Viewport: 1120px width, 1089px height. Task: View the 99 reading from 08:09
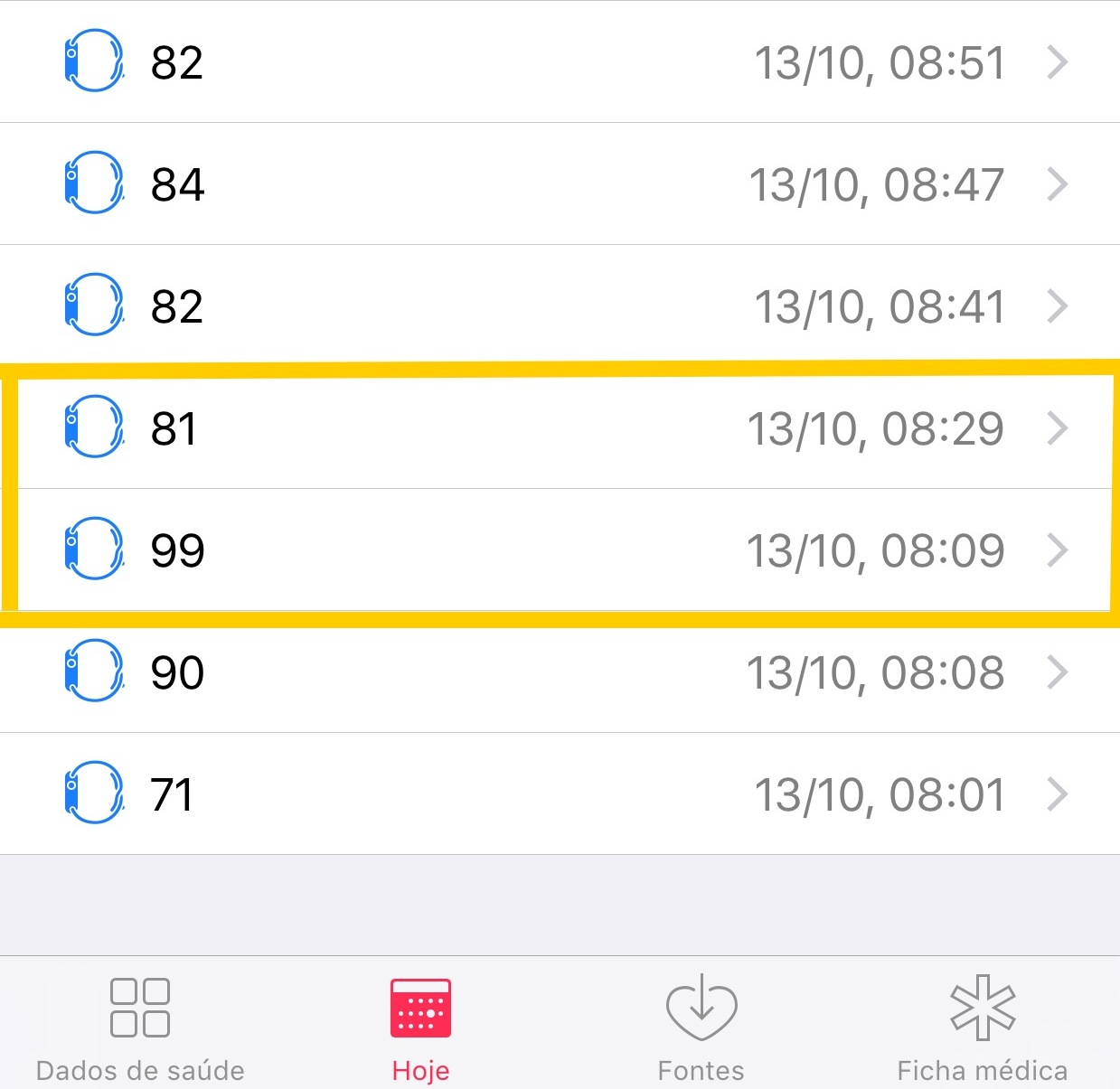click(x=560, y=550)
